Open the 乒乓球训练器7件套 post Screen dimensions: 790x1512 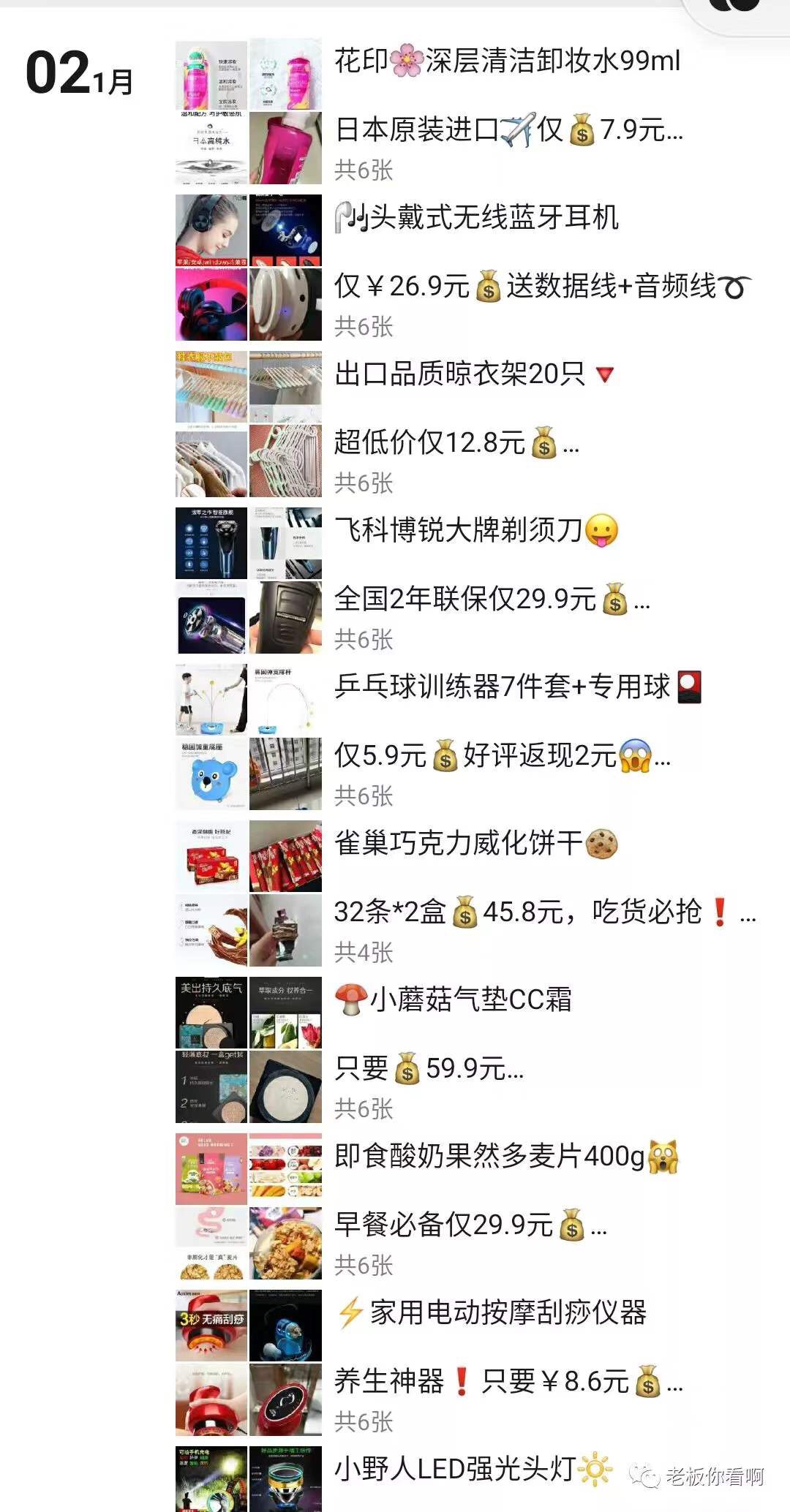(x=502, y=687)
